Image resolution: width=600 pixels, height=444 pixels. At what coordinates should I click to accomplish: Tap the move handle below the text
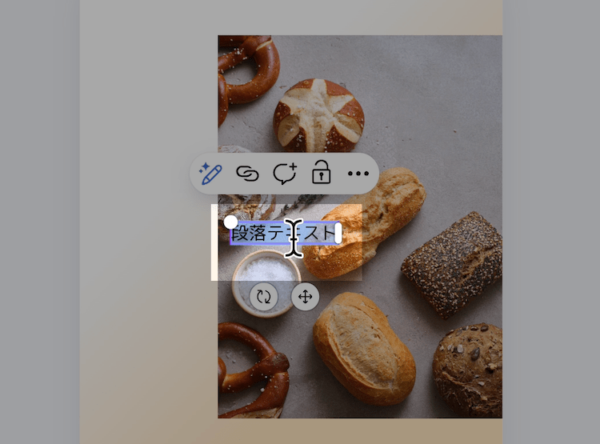coord(305,296)
